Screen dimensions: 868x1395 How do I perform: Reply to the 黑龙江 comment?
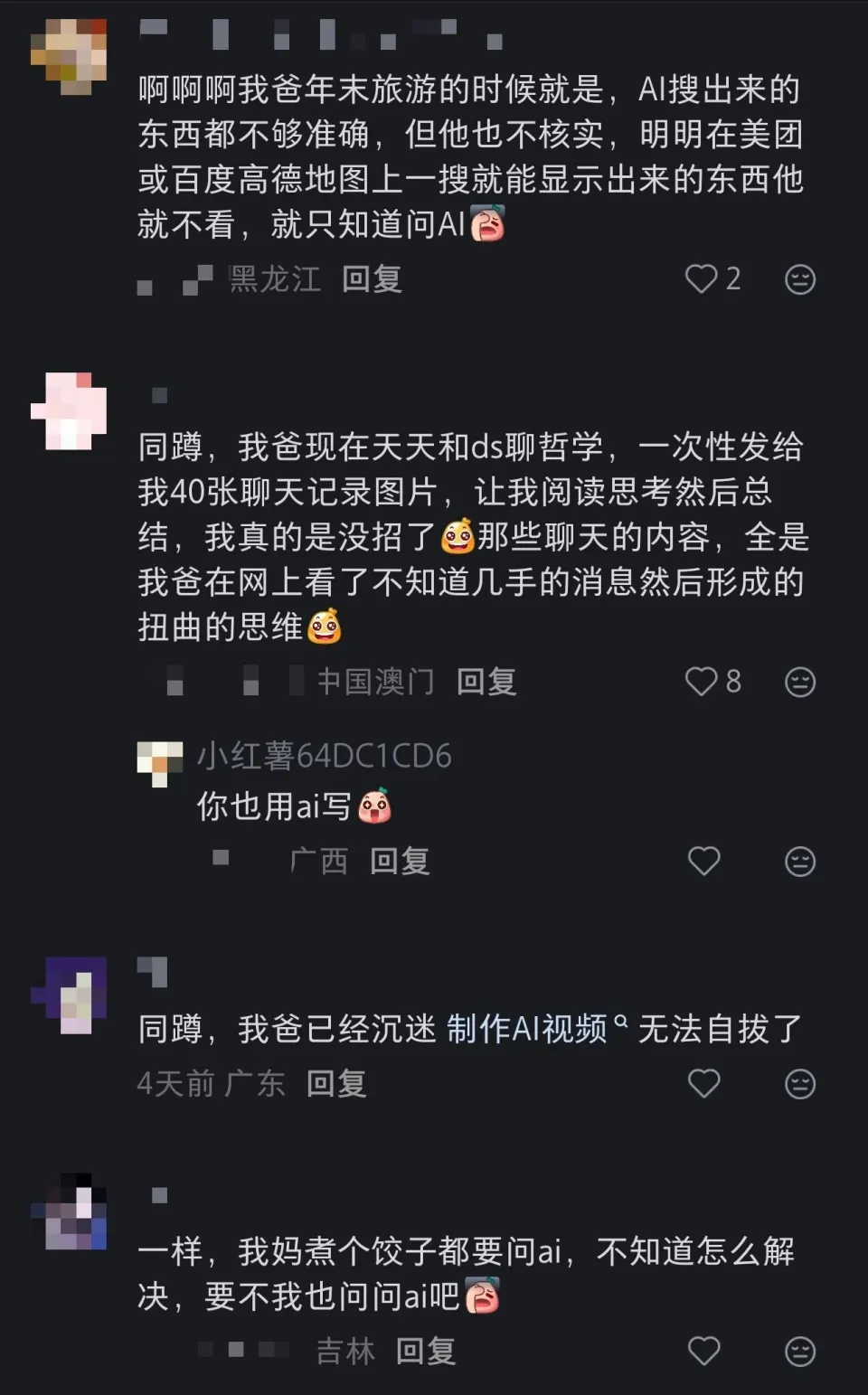(x=372, y=278)
